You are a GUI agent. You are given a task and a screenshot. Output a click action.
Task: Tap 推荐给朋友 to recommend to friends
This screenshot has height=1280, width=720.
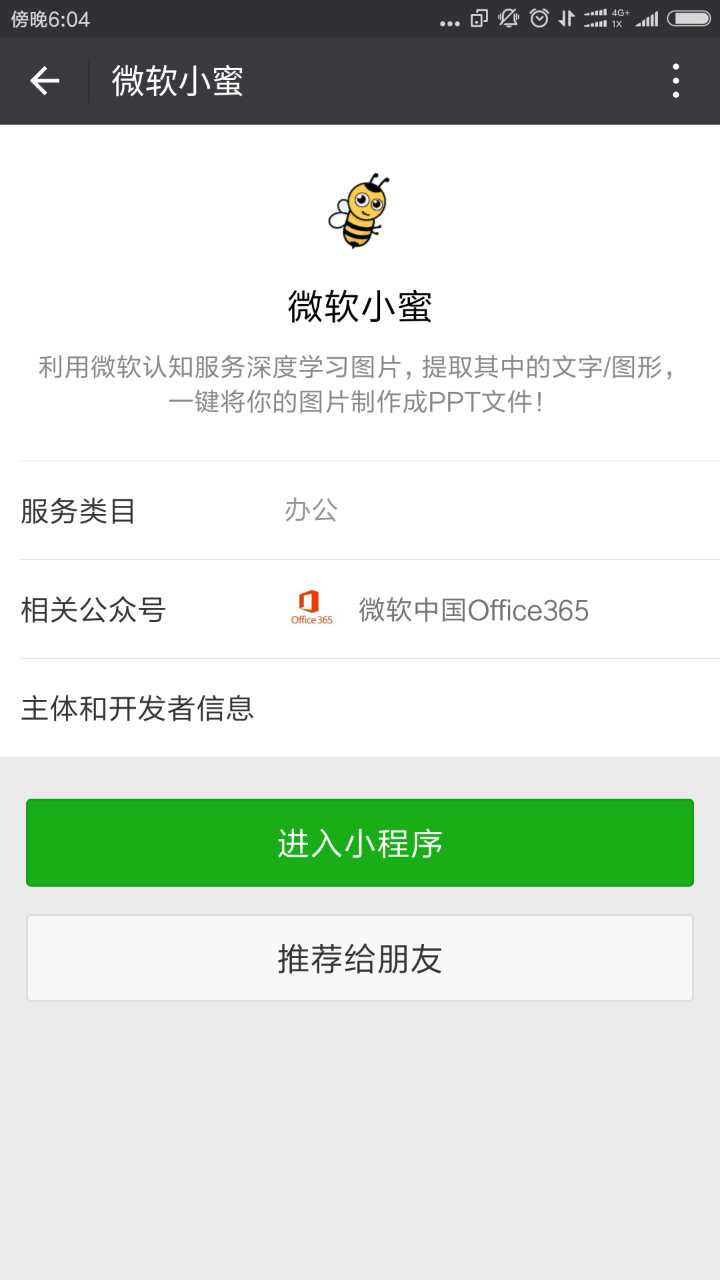(360, 958)
